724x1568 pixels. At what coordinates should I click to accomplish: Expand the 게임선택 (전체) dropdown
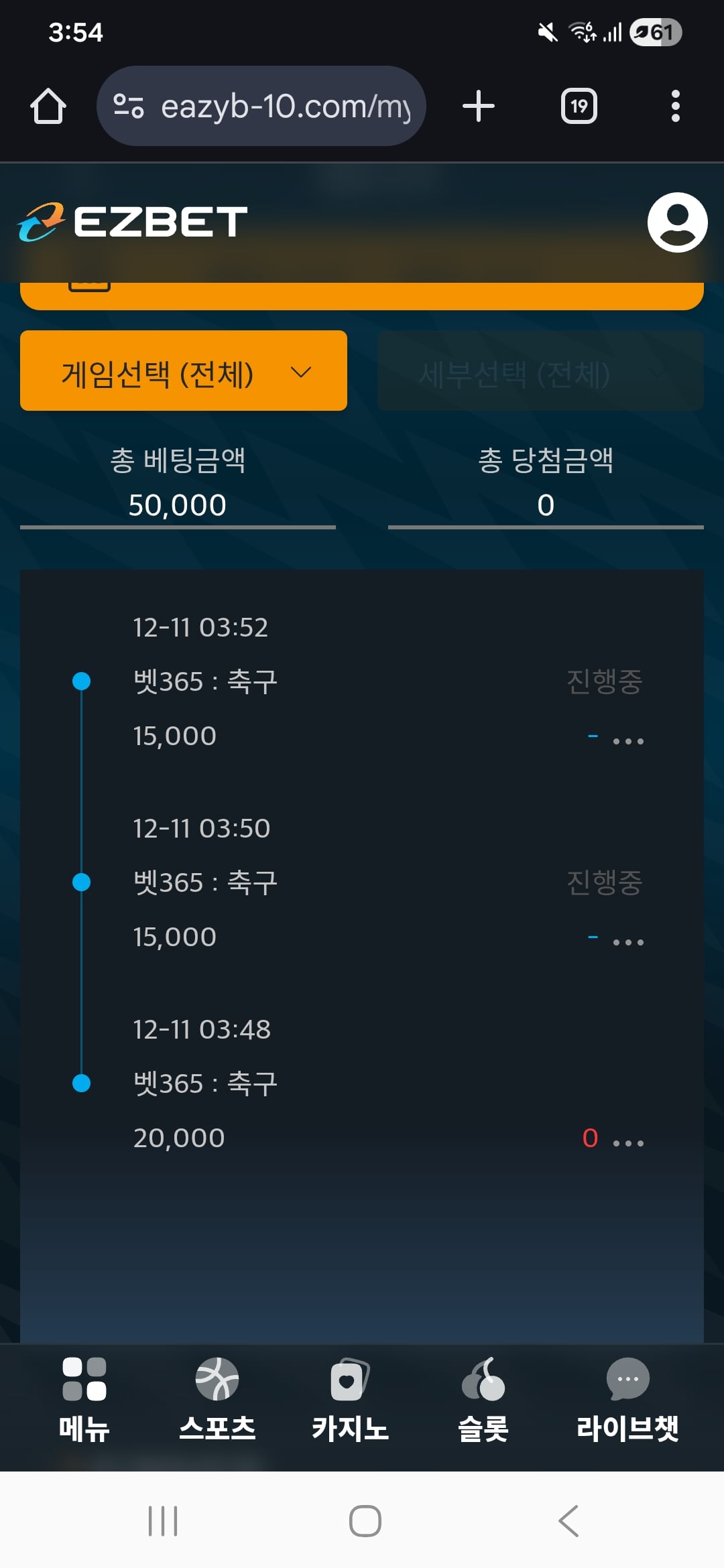(183, 371)
